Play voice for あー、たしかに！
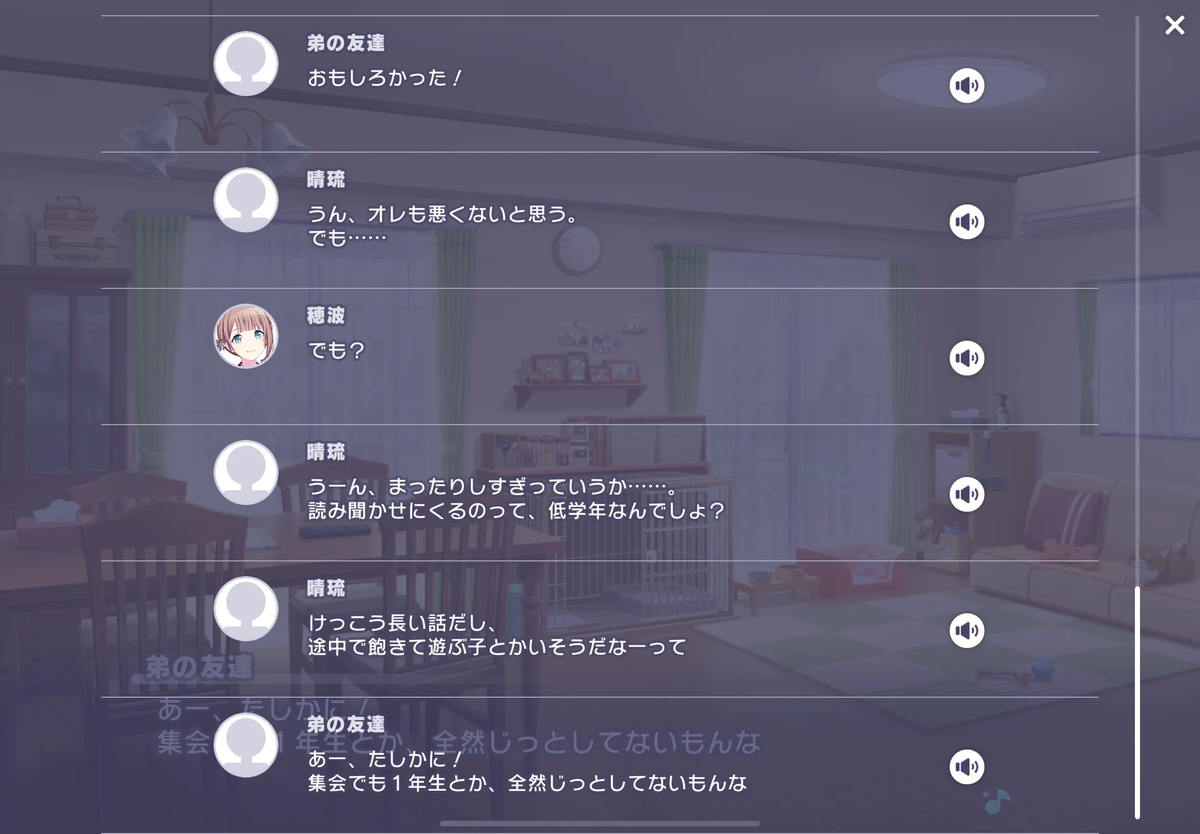This screenshot has height=834, width=1200. 966,767
